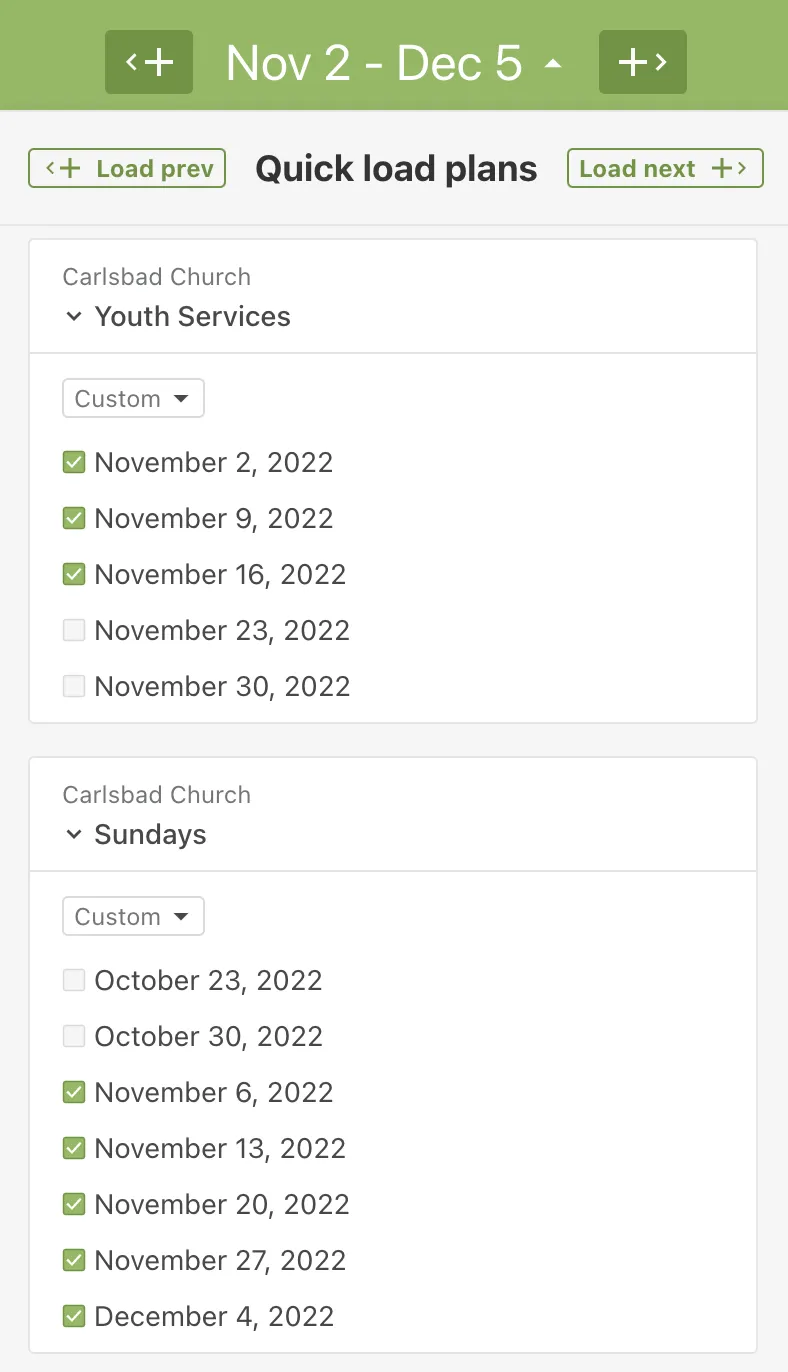Uncheck December 4, 2022
The image size is (788, 1372).
click(x=74, y=1316)
